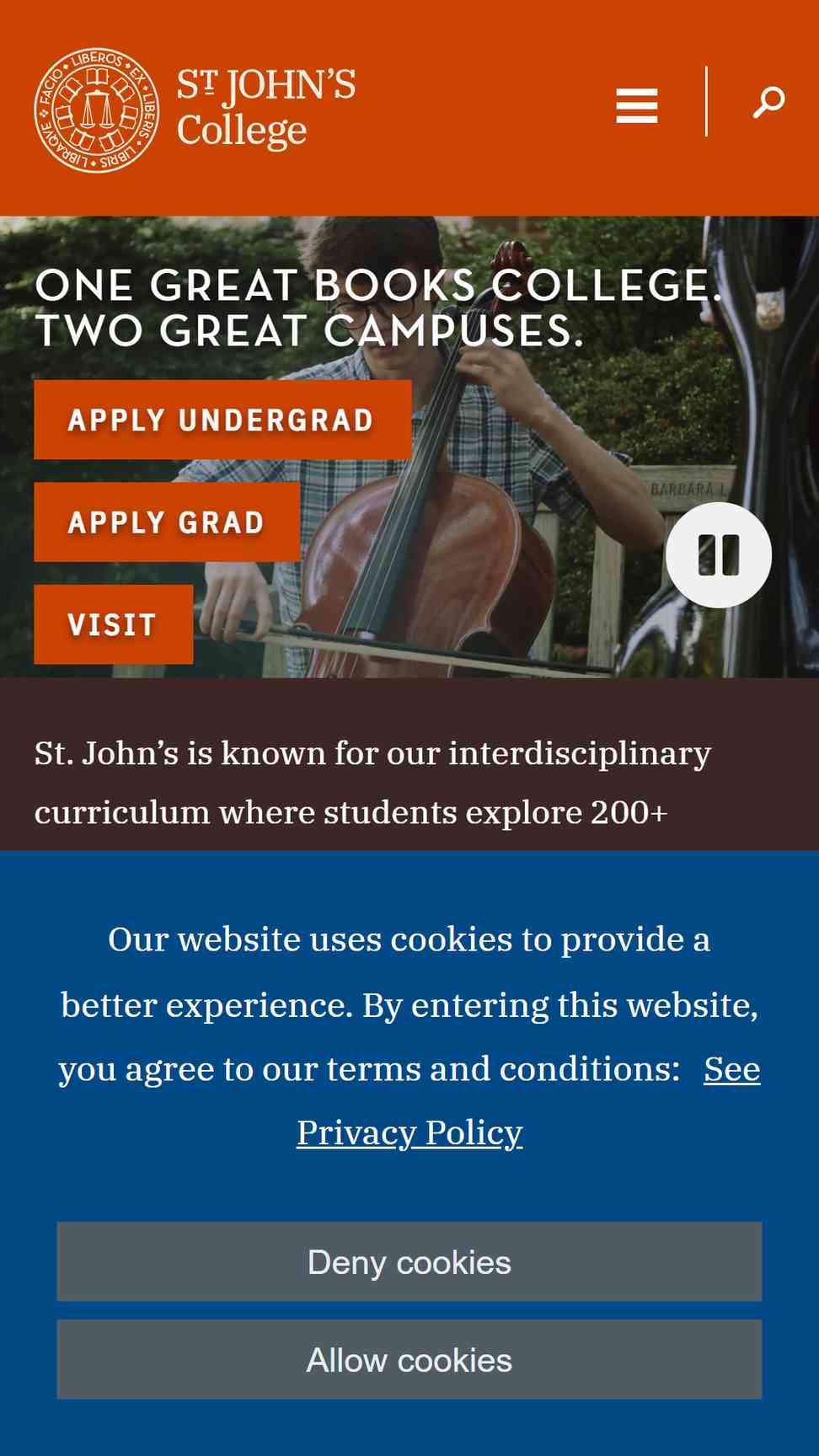Open the Visit page
The image size is (819, 1456).
click(x=114, y=624)
